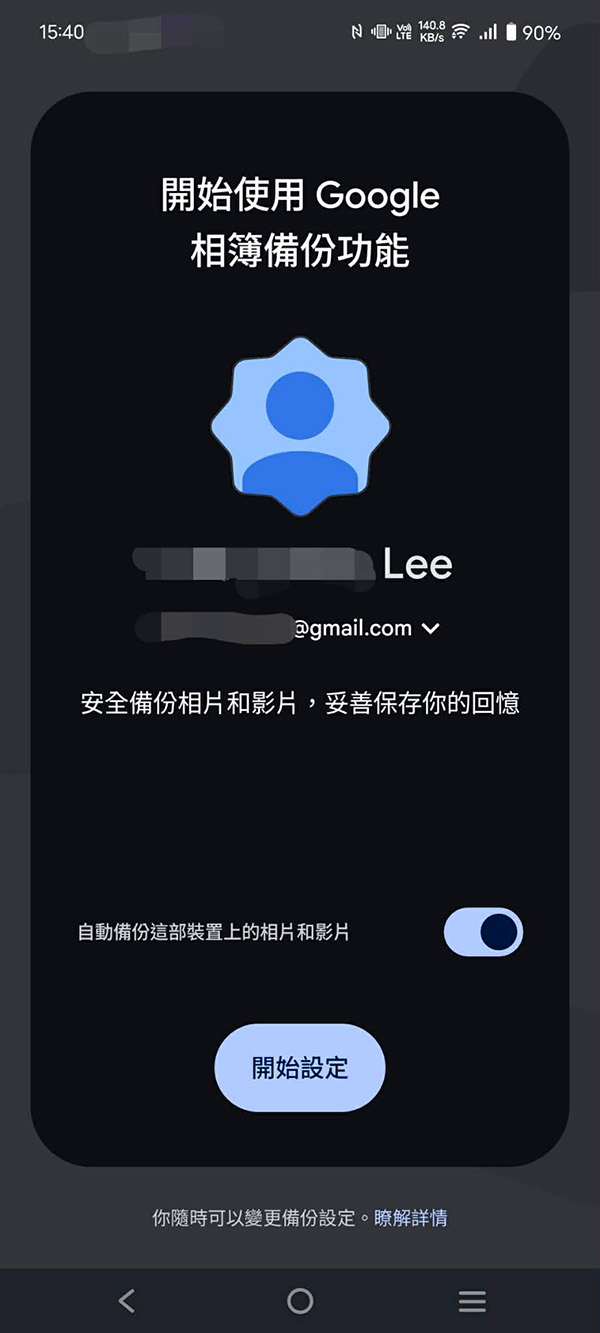This screenshot has height=1333, width=600.
Task: Expand the Gmail account dropdown
Action: point(431,629)
